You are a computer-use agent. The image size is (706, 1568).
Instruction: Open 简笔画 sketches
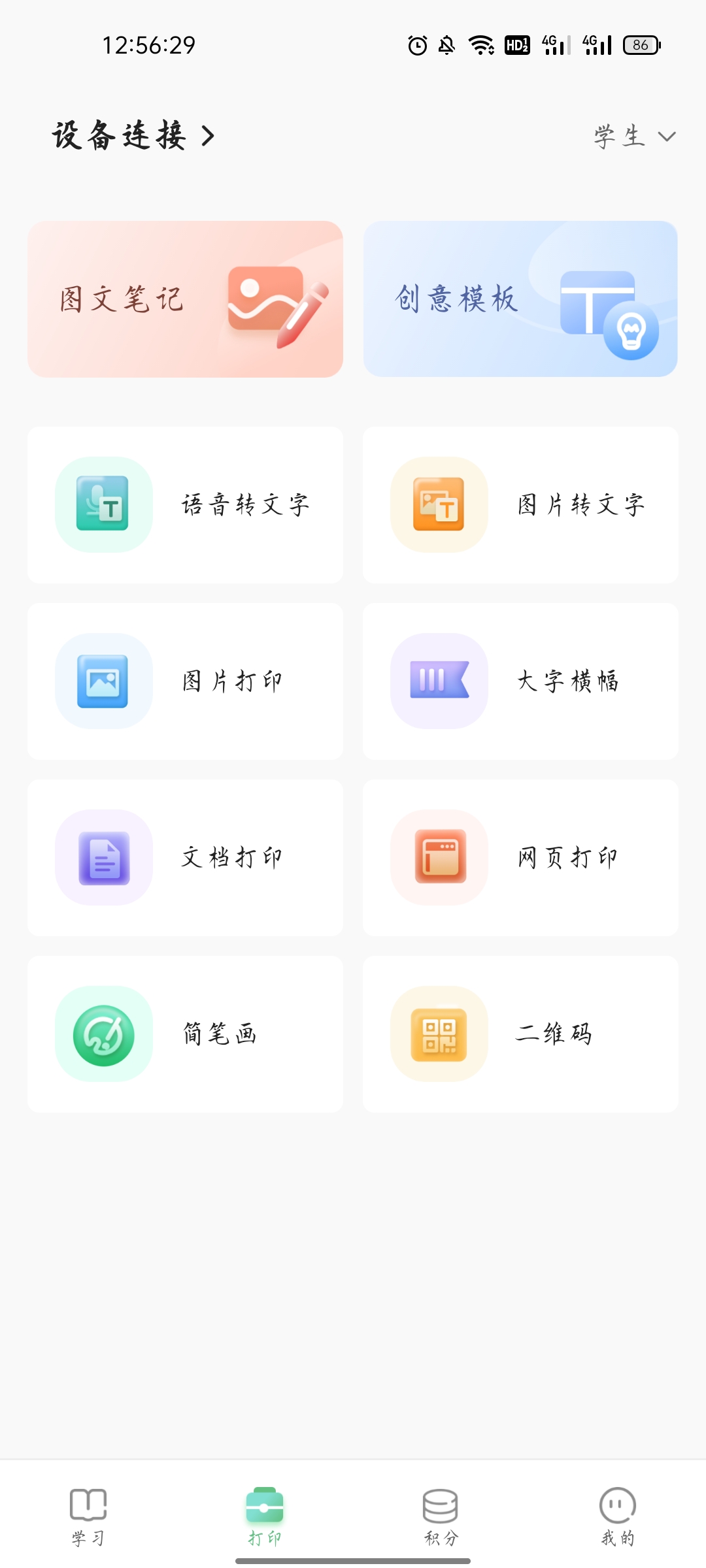[185, 1034]
